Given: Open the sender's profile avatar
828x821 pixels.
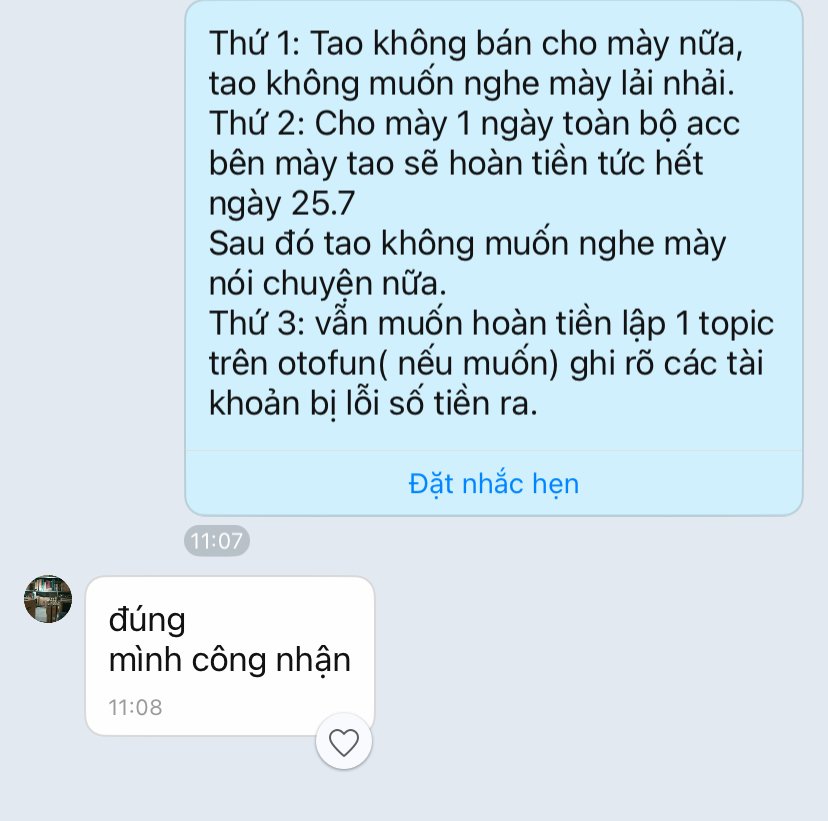Looking at the screenshot, I should click(x=48, y=599).
